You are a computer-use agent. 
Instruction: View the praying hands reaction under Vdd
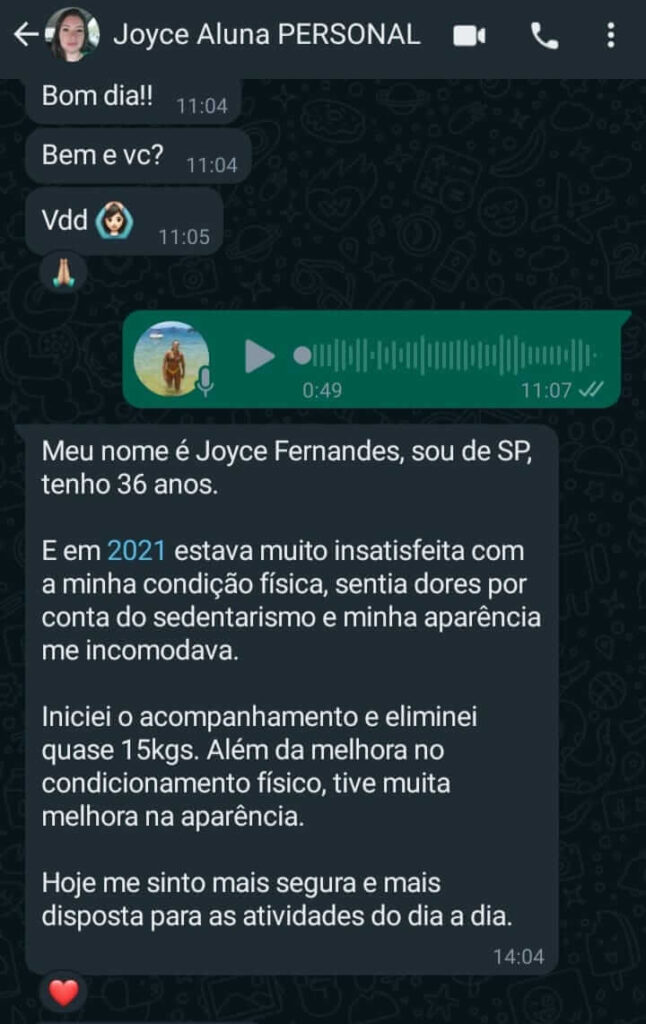tap(64, 271)
